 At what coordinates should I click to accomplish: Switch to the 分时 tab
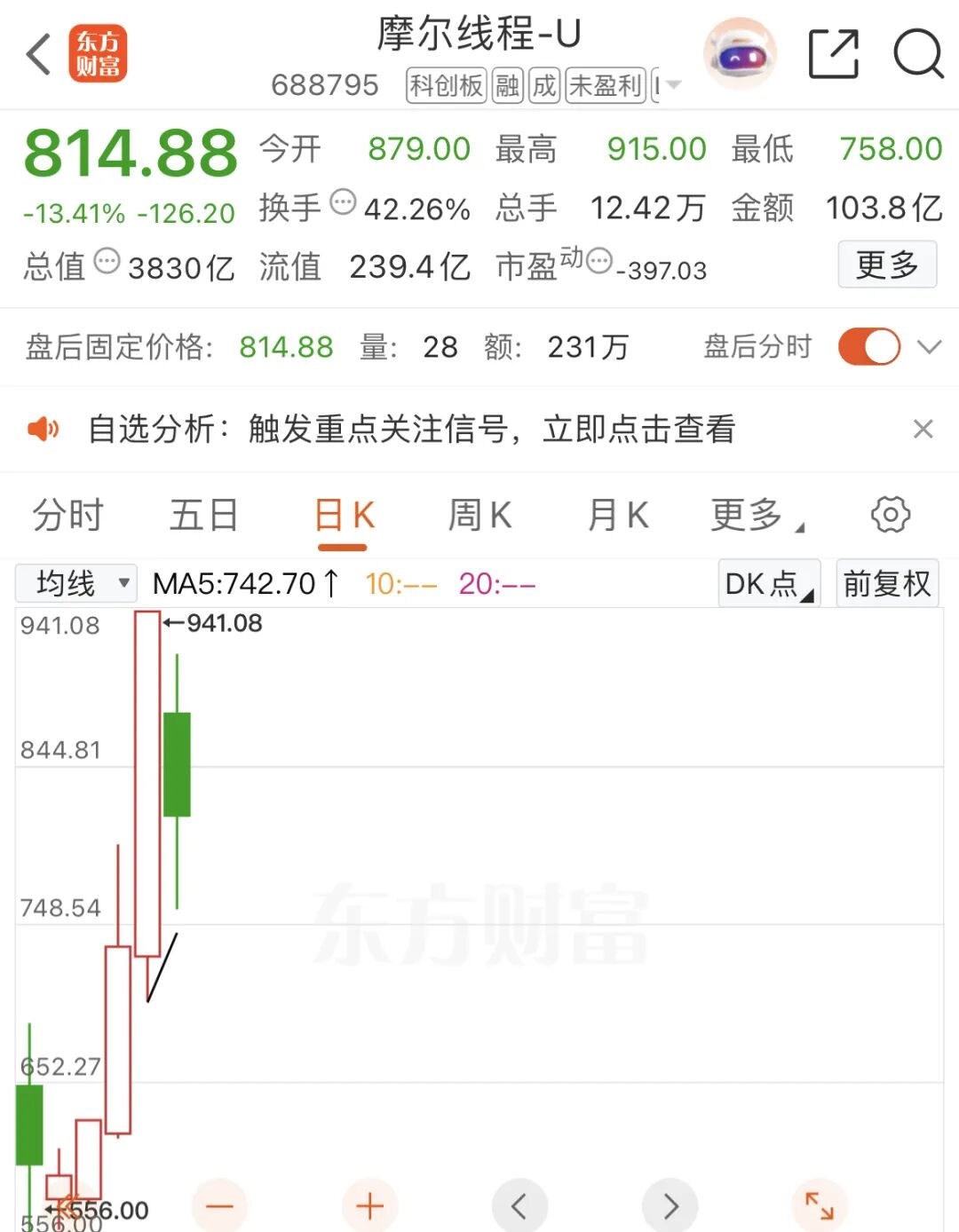(x=68, y=515)
